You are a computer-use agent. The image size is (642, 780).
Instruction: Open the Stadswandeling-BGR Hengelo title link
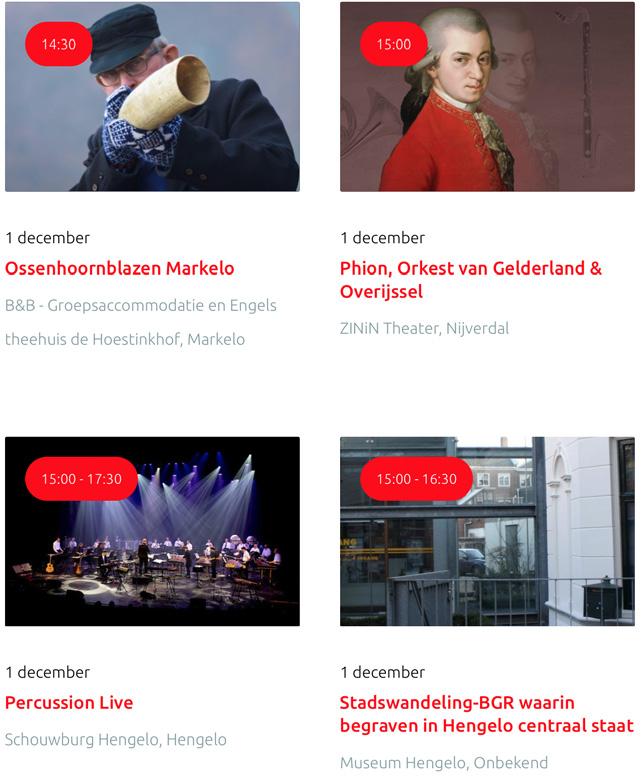[x=486, y=714]
